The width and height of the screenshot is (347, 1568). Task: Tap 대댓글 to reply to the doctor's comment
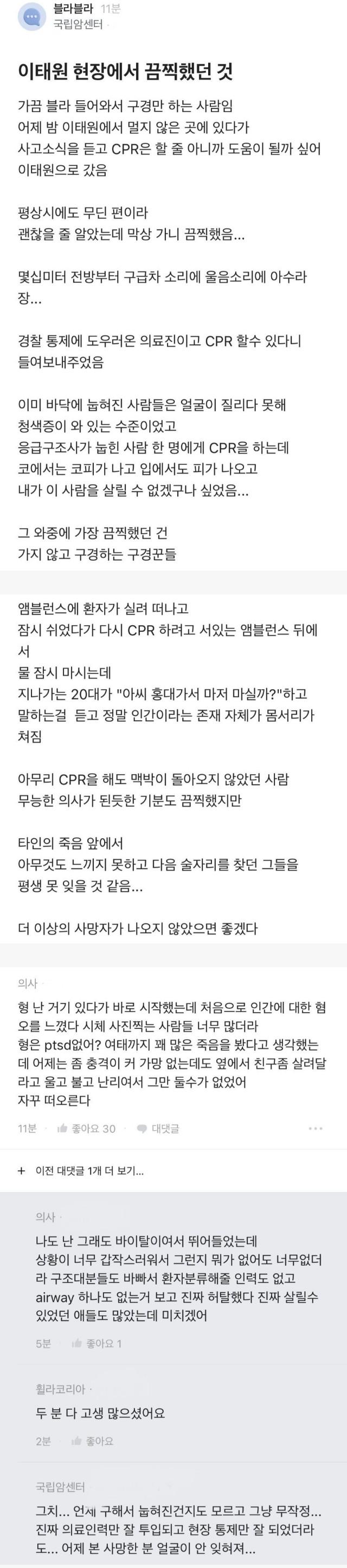tap(158, 1128)
